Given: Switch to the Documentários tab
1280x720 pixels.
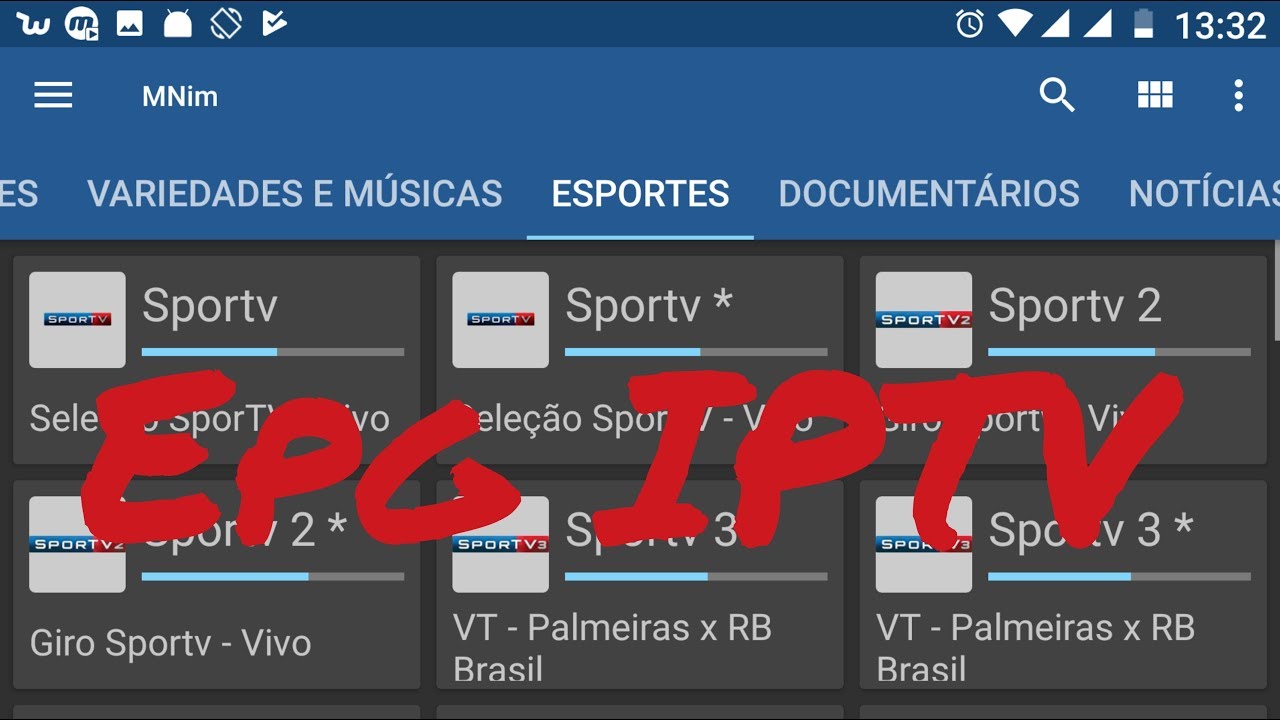Looking at the screenshot, I should 929,193.
